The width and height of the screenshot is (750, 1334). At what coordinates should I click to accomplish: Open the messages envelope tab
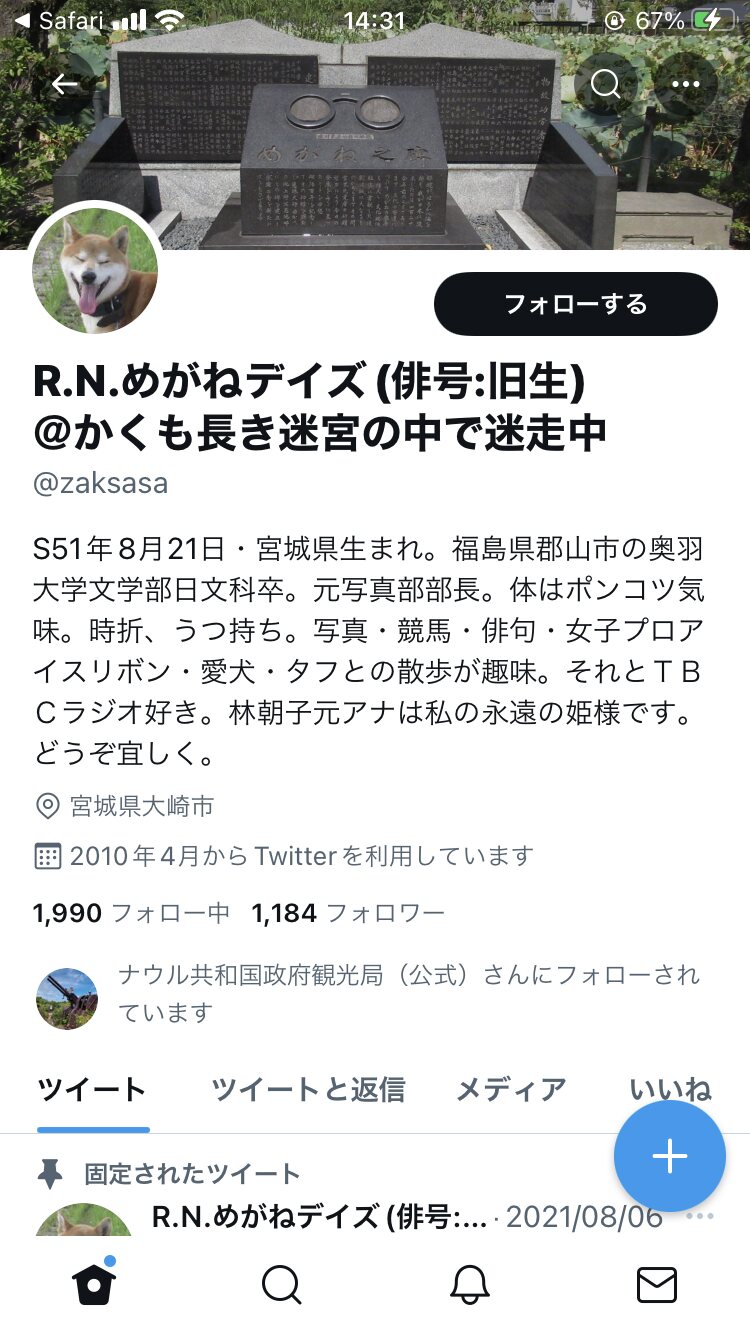click(x=657, y=1285)
